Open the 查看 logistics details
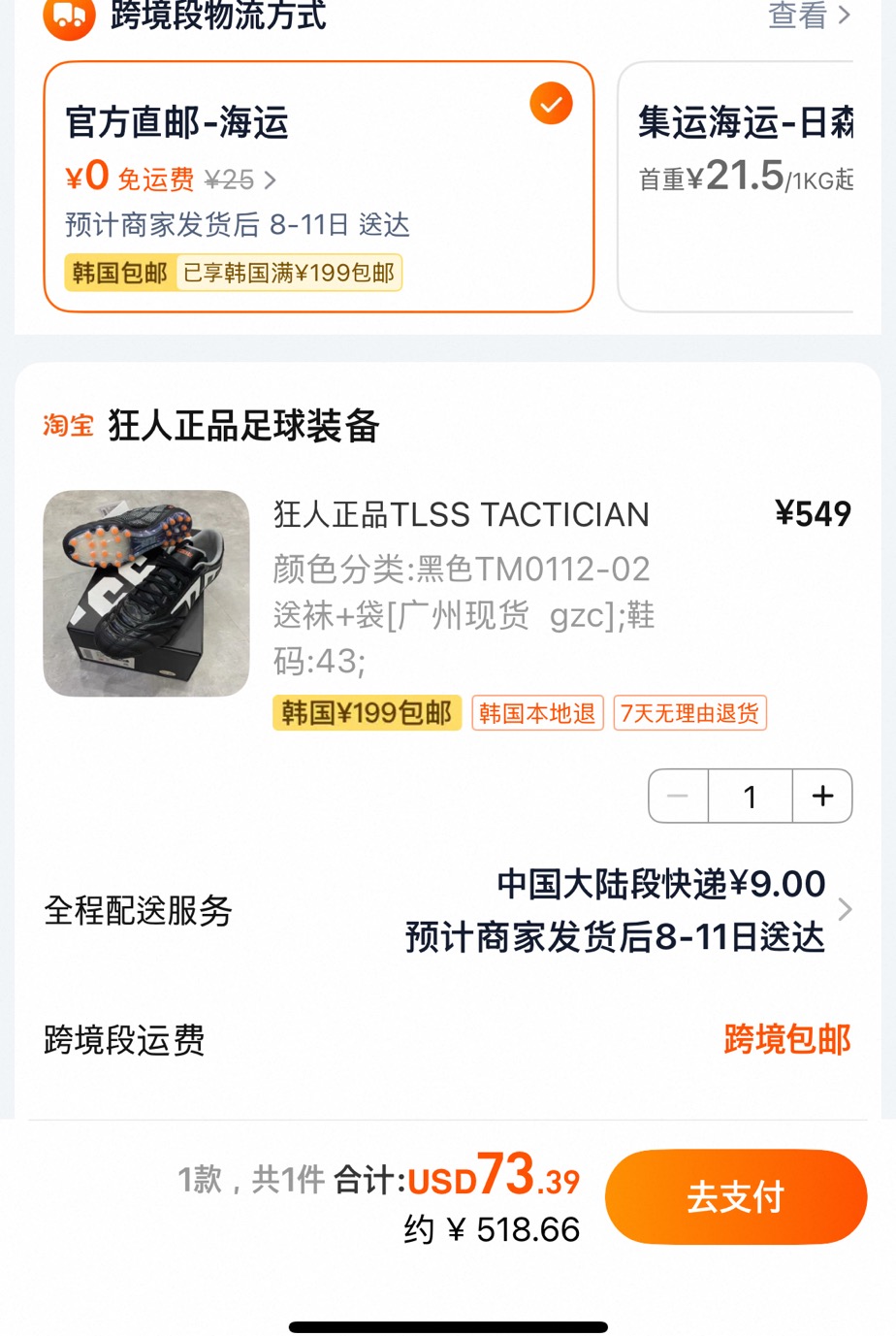Screen dimensions: 896x1336 pyautogui.click(x=796, y=16)
